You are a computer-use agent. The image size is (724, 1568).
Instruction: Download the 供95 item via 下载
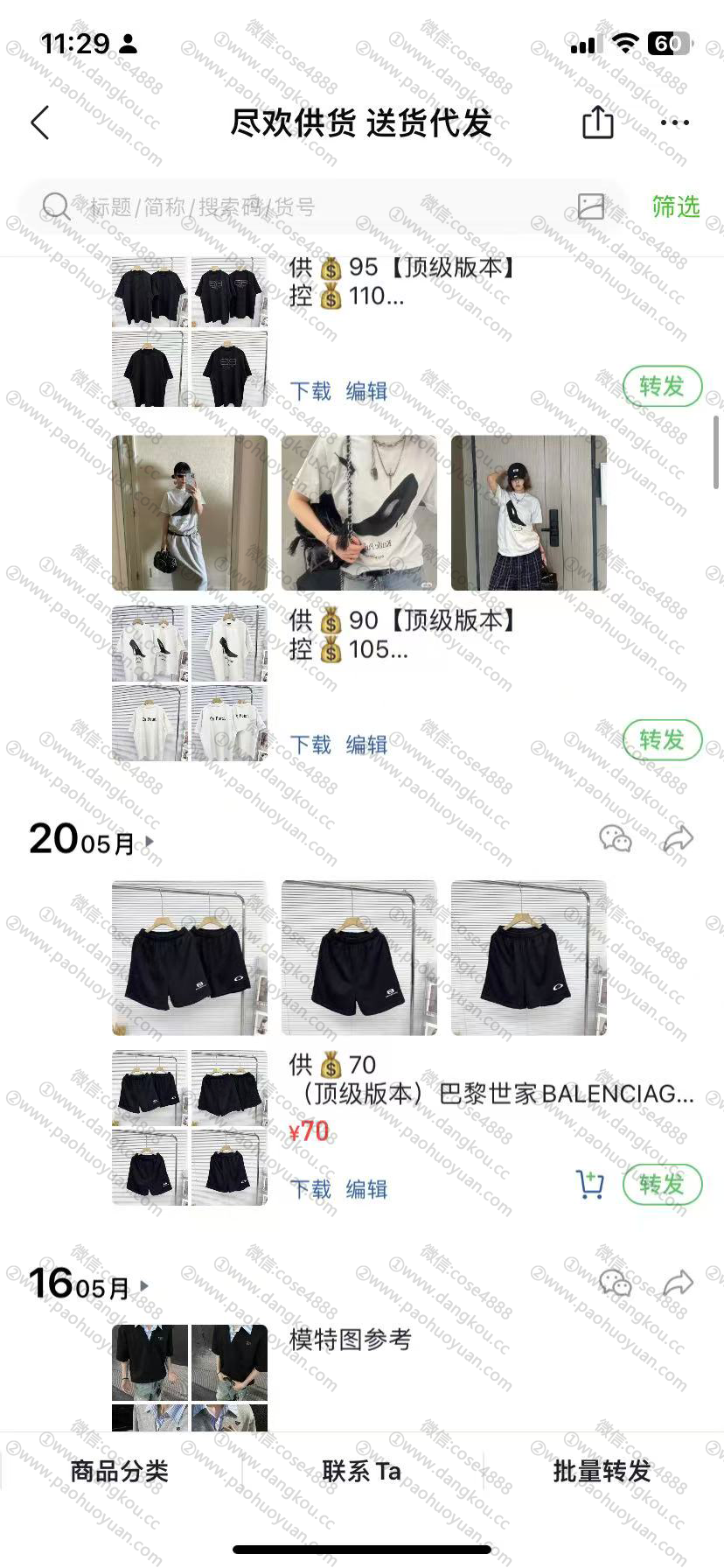310,391
